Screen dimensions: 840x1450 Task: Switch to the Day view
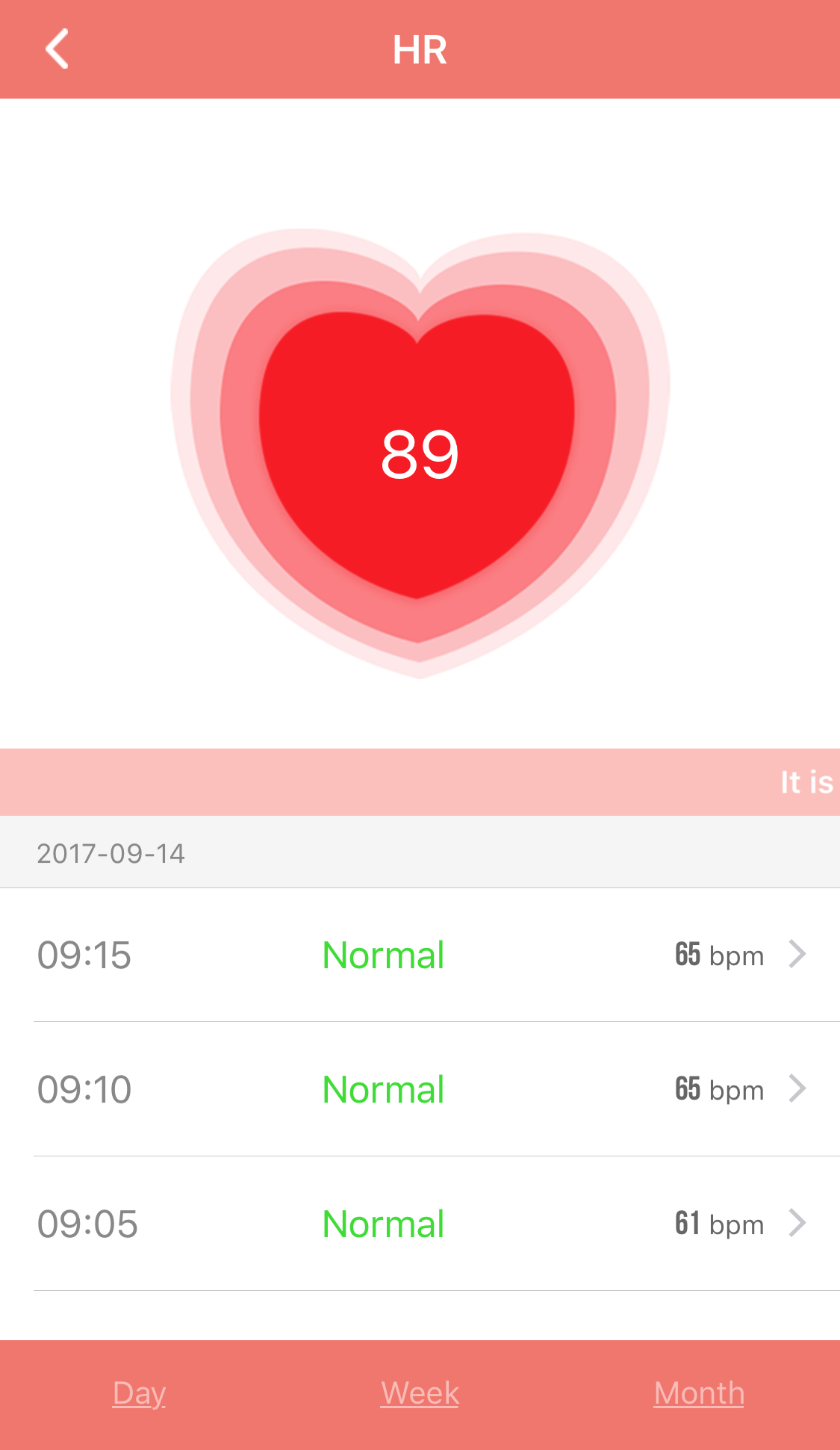tap(139, 1393)
